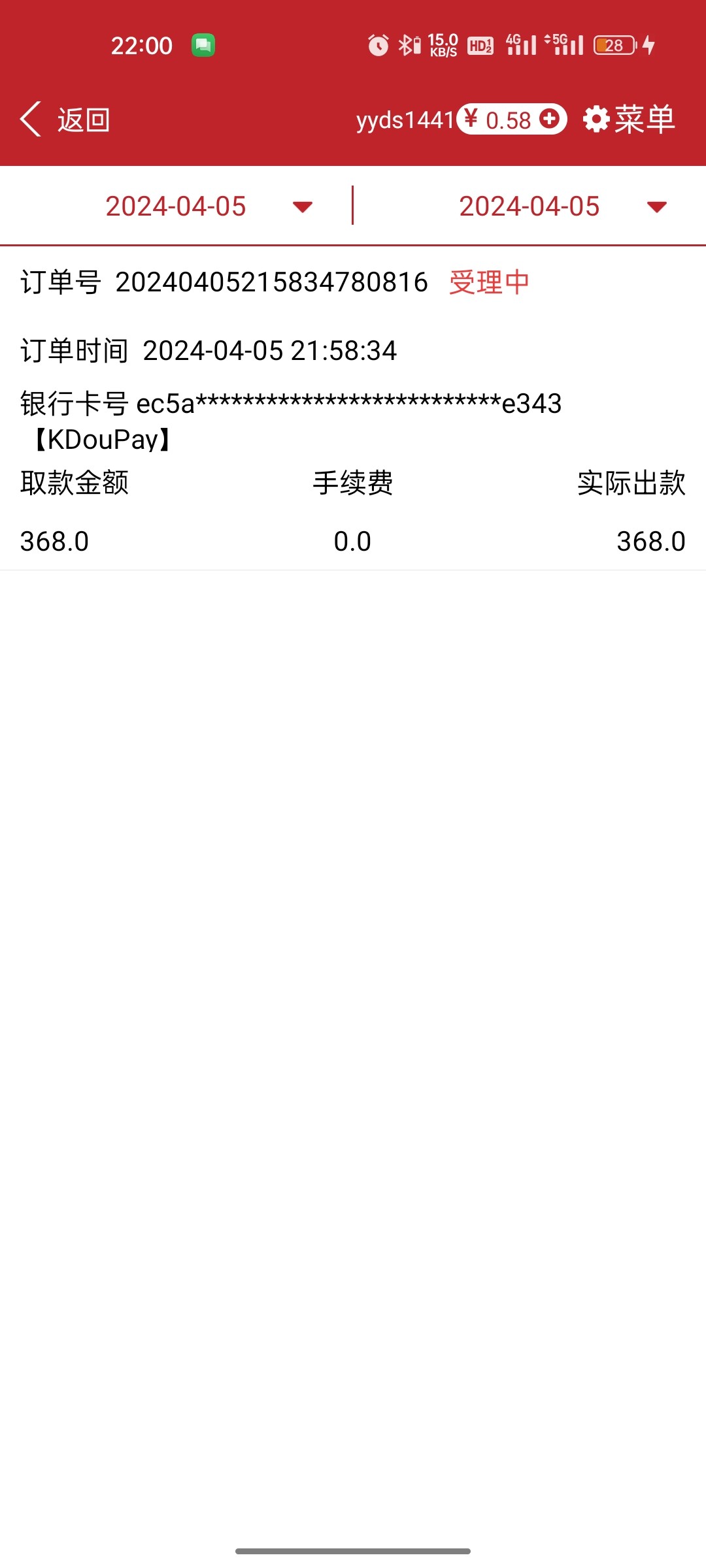Tap the plus icon to add funds

coord(549,118)
